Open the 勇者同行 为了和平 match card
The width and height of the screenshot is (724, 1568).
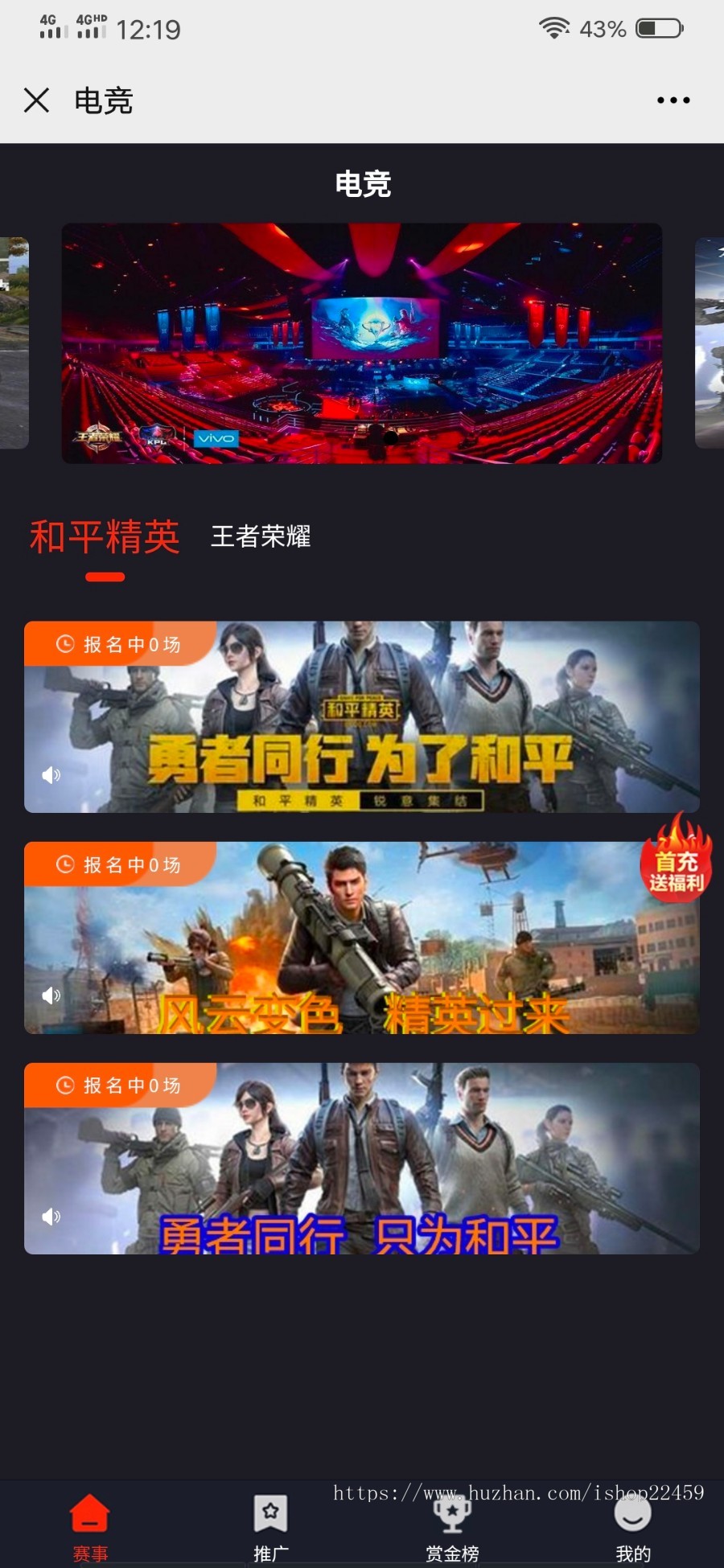point(362,716)
